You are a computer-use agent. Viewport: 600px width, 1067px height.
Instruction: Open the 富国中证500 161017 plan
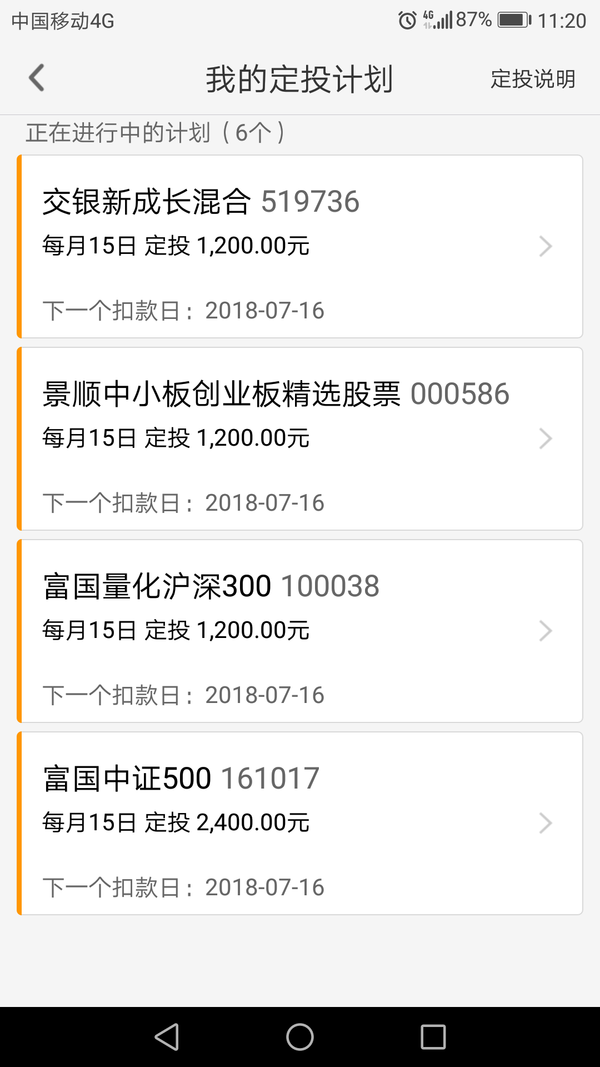300,823
